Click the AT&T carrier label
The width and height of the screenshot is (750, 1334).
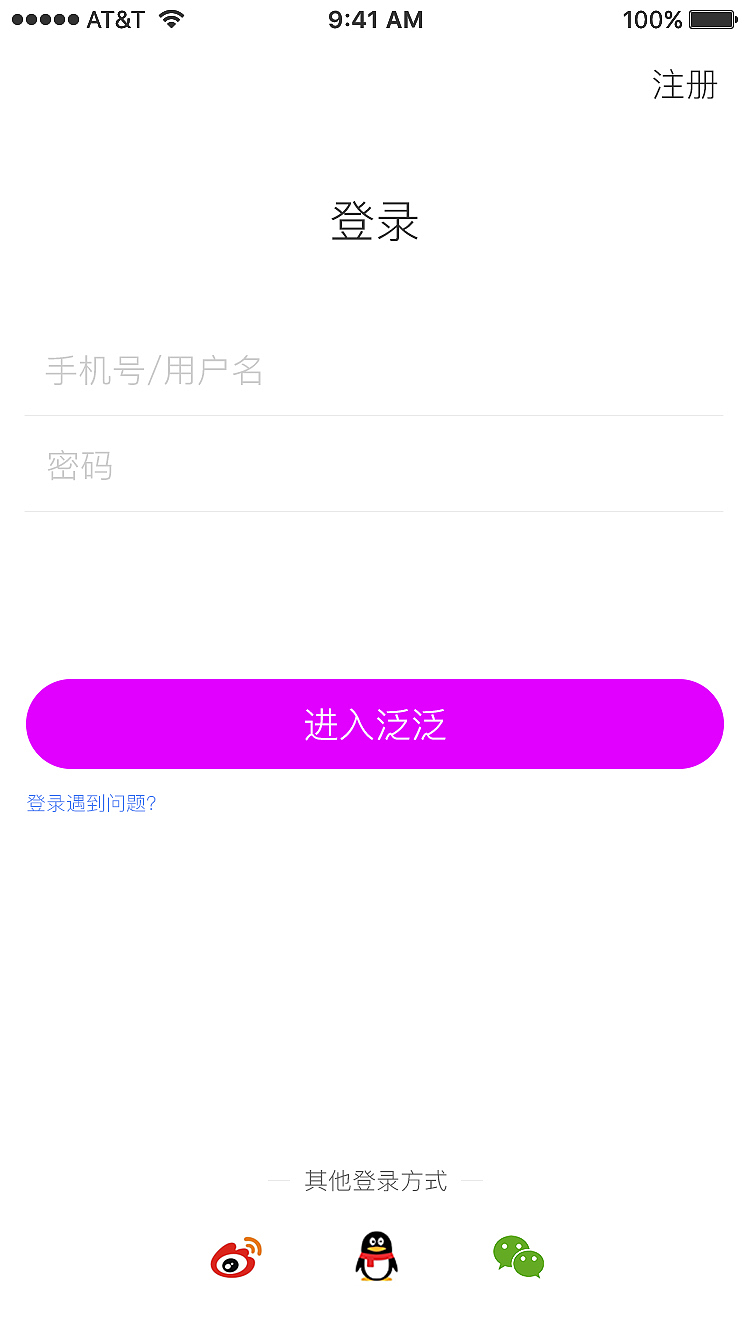tap(113, 18)
